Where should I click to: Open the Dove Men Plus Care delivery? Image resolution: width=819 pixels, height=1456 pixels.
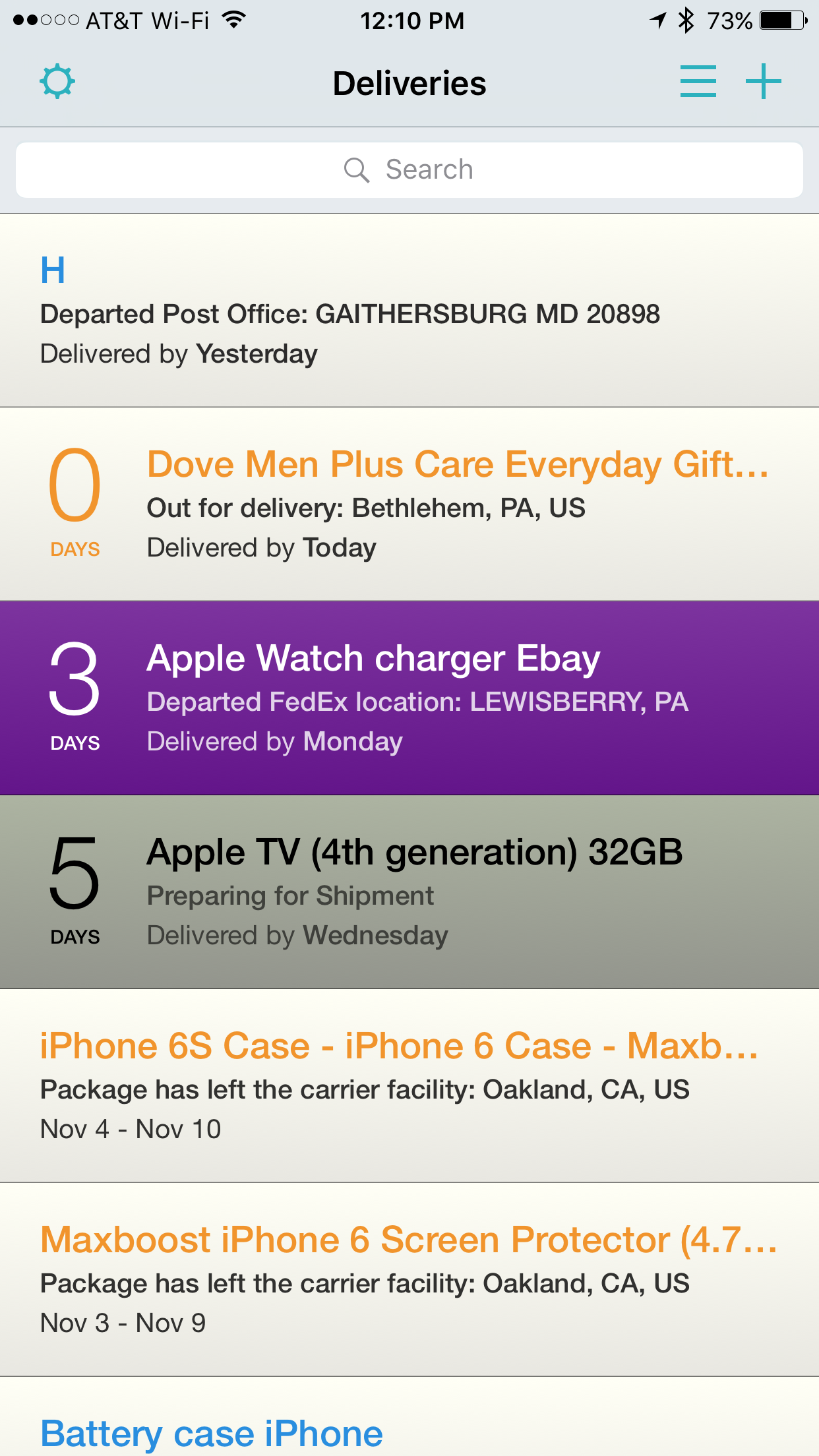pos(409,504)
